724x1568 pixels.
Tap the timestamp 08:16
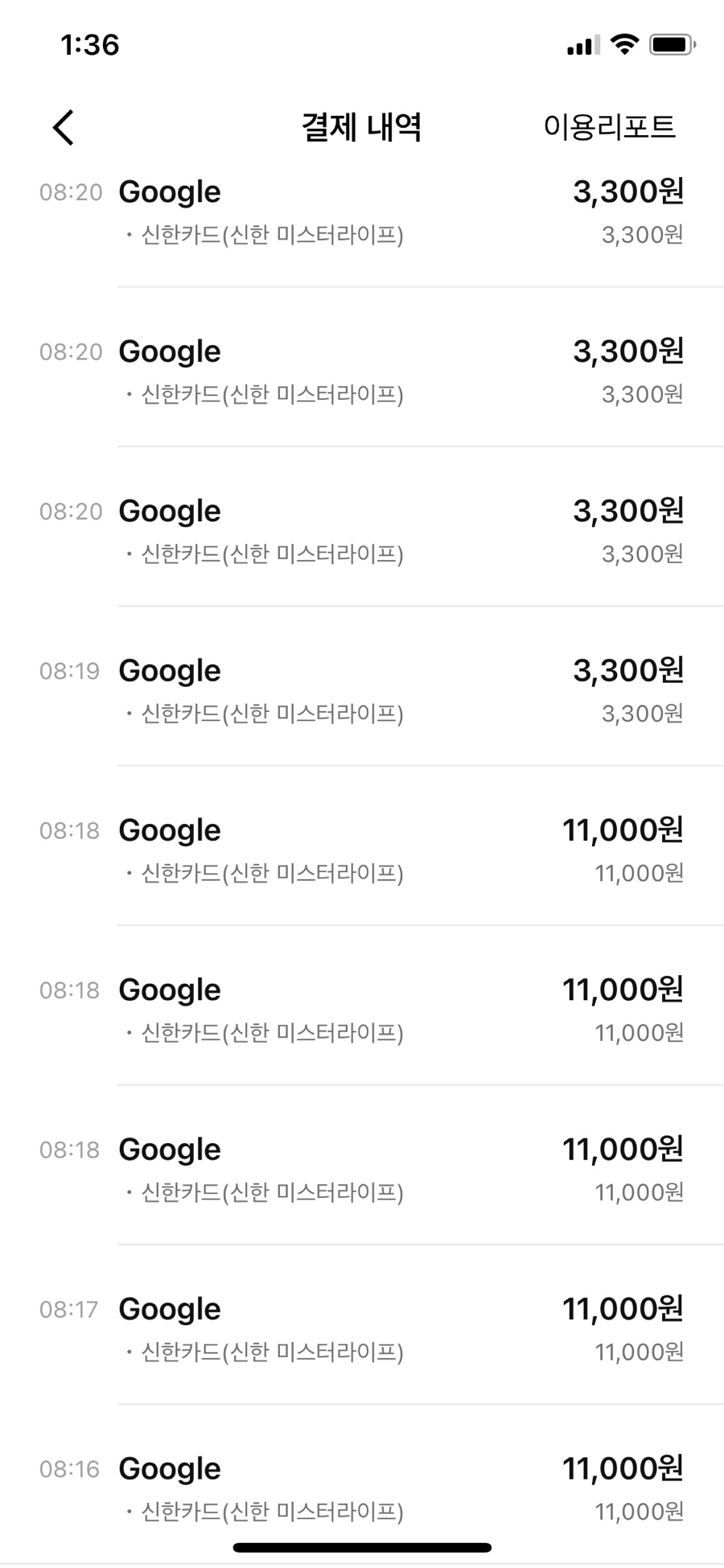click(69, 1469)
